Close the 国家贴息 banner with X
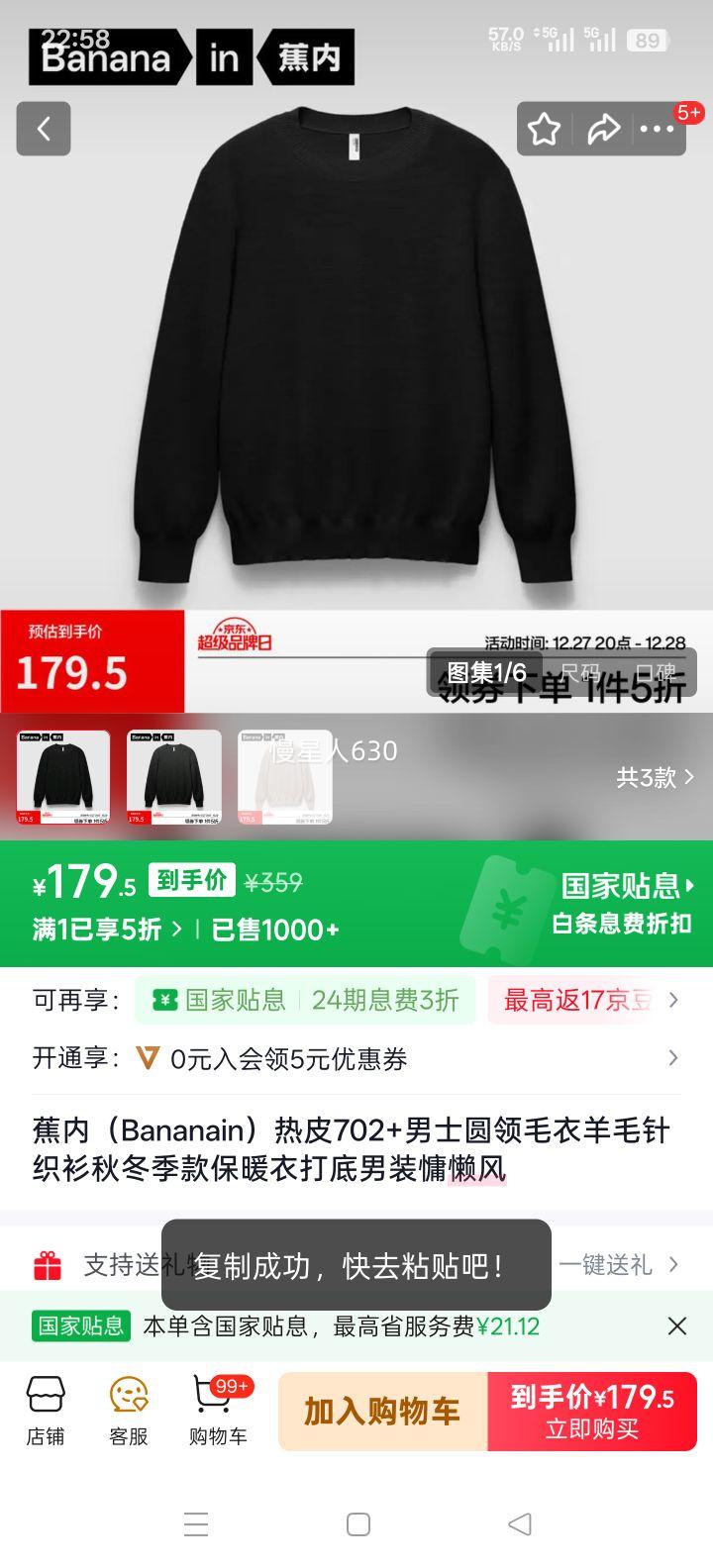Image resolution: width=713 pixels, height=1568 pixels. pos(677,1325)
